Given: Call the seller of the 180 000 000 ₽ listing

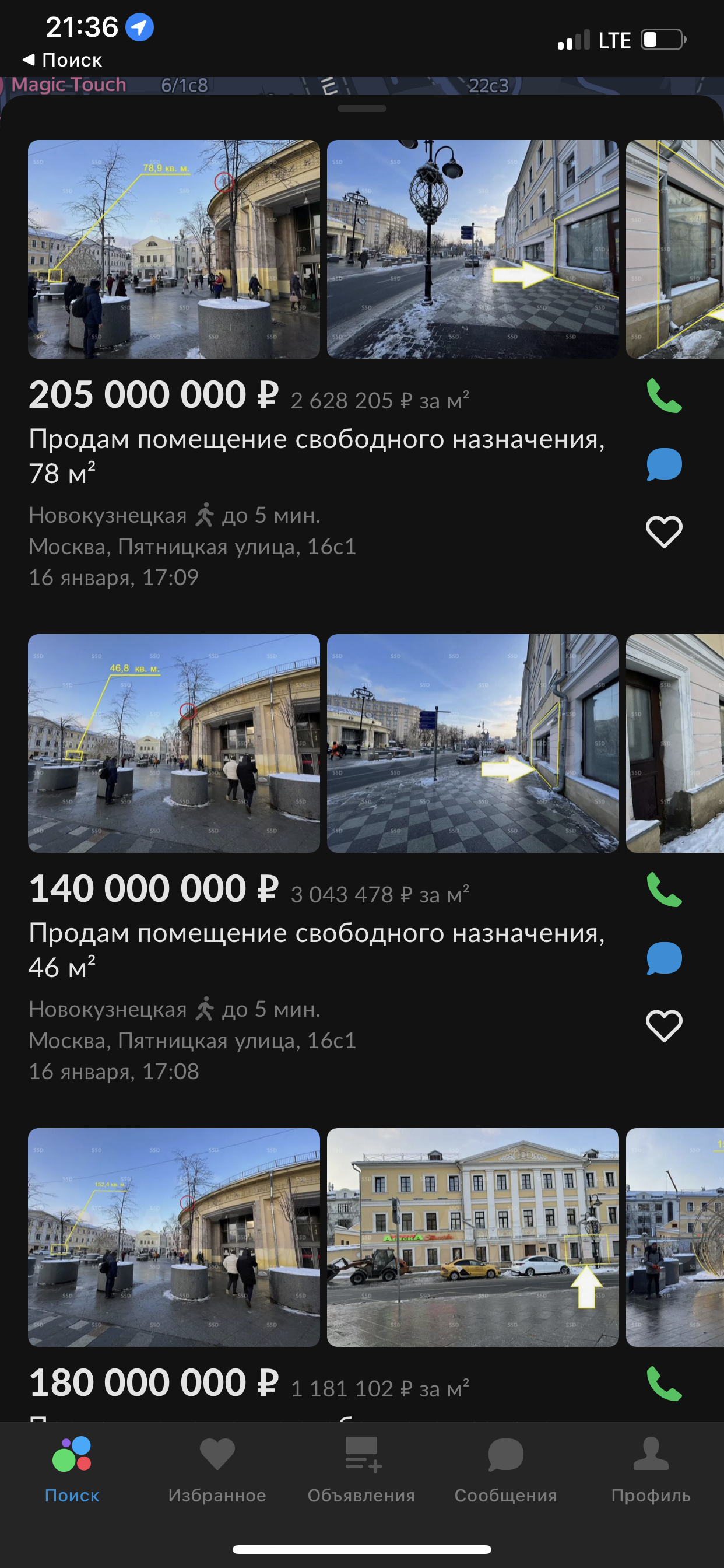Looking at the screenshot, I should [664, 1384].
